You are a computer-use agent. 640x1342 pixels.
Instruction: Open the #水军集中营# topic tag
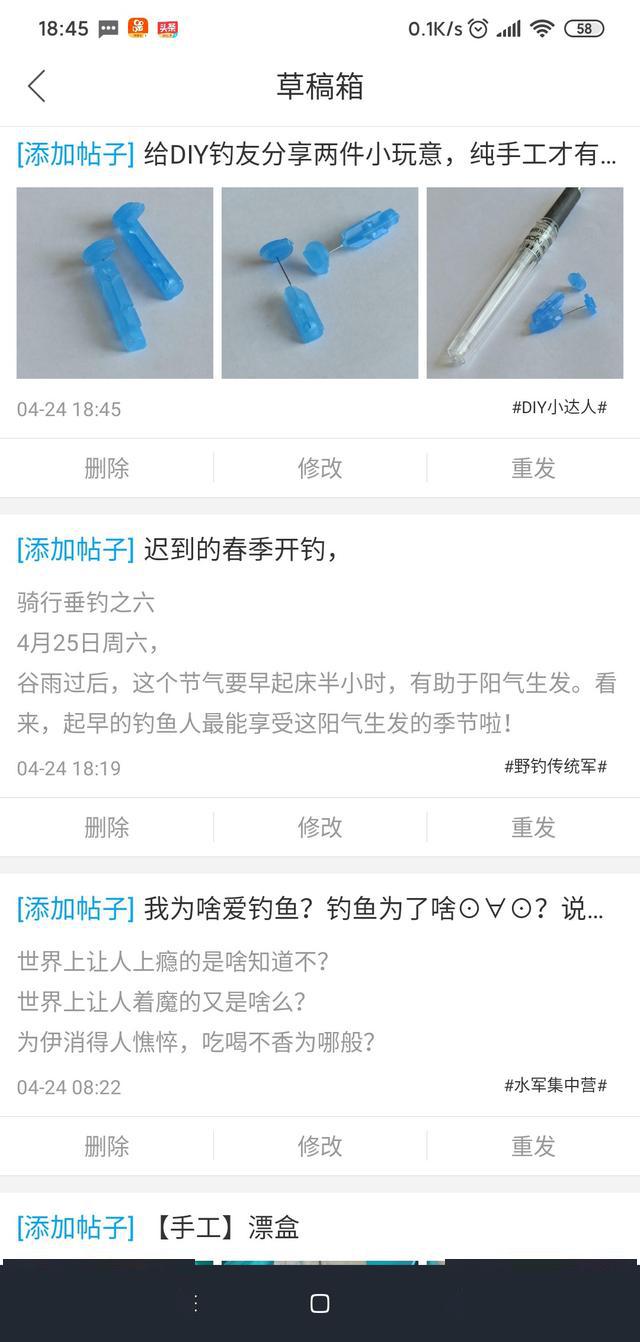(555, 1085)
